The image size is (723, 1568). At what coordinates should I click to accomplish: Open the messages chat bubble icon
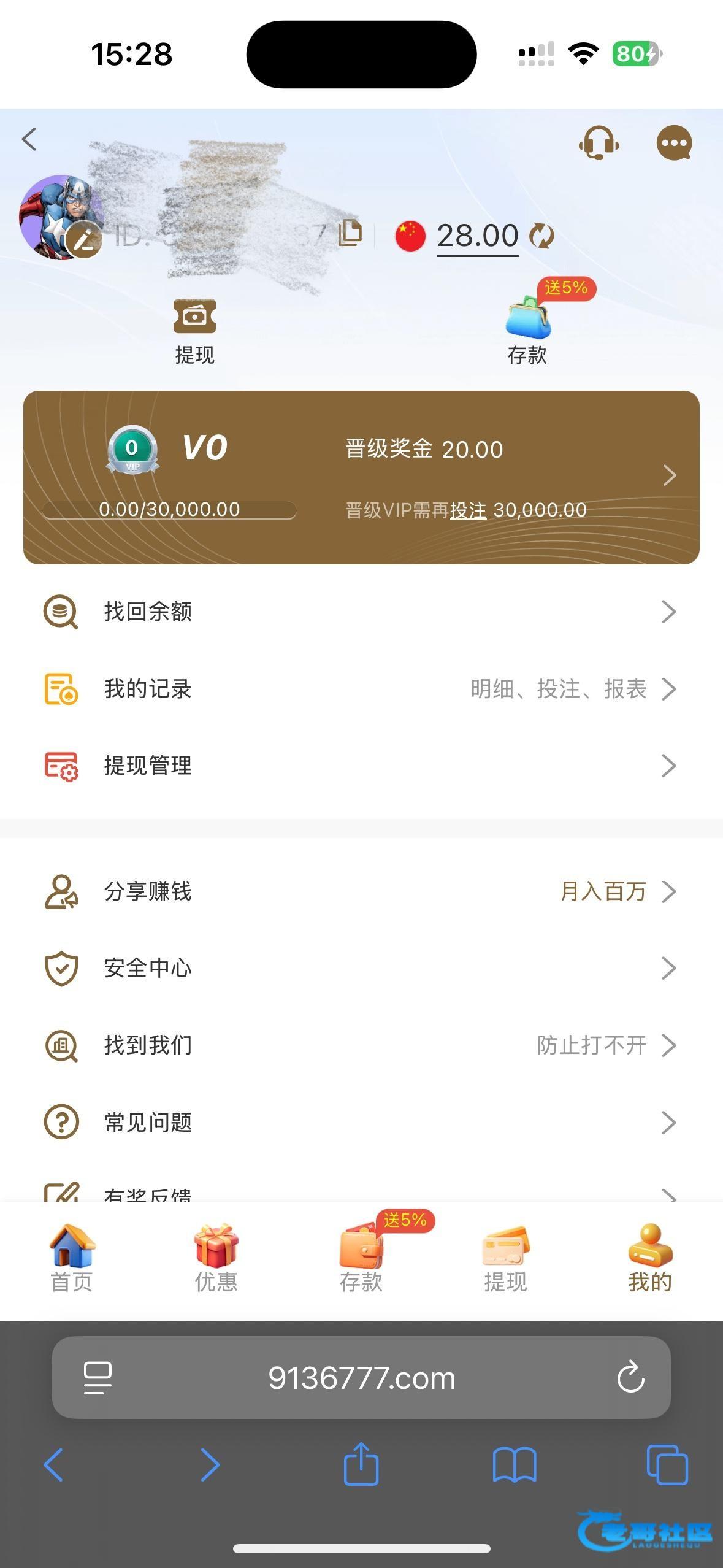(x=674, y=143)
